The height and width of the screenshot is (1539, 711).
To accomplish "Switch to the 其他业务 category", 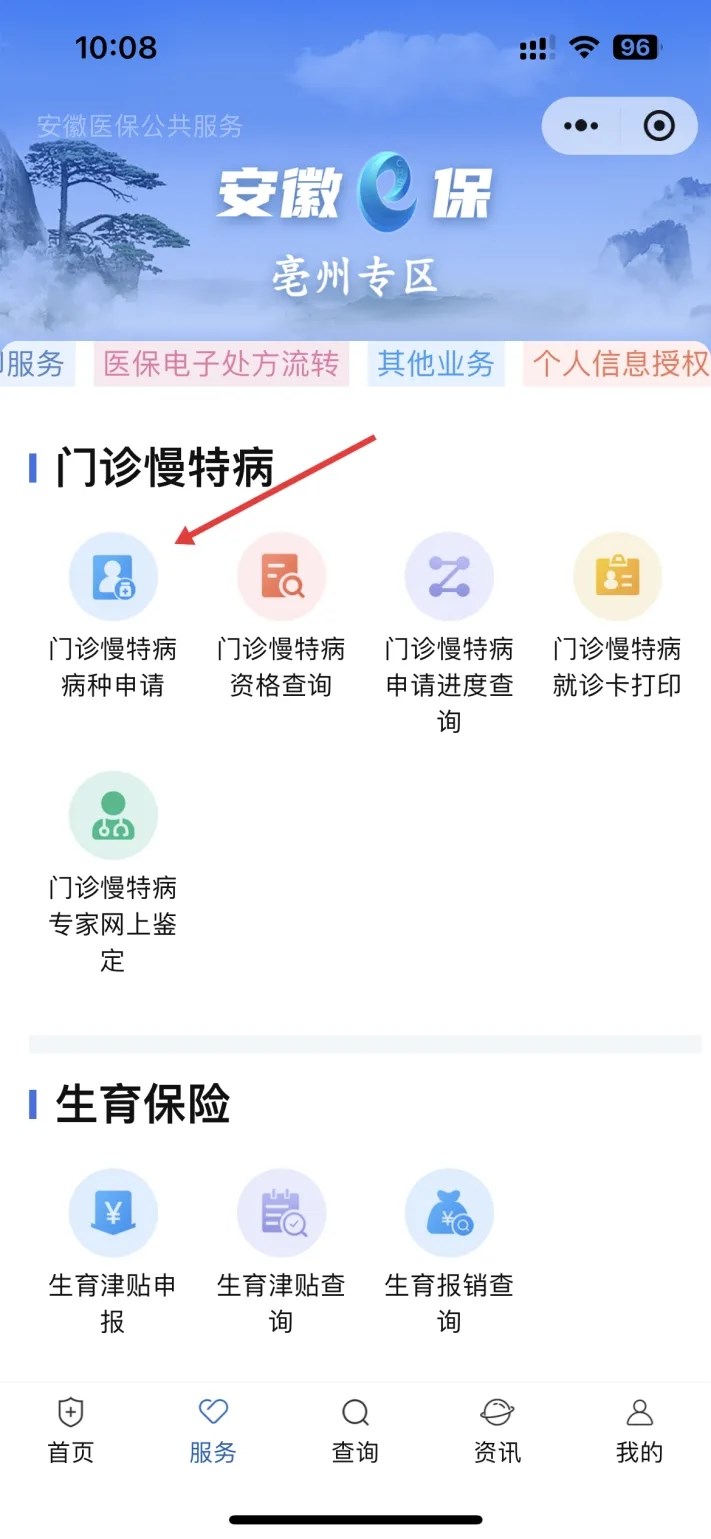I will (435, 364).
